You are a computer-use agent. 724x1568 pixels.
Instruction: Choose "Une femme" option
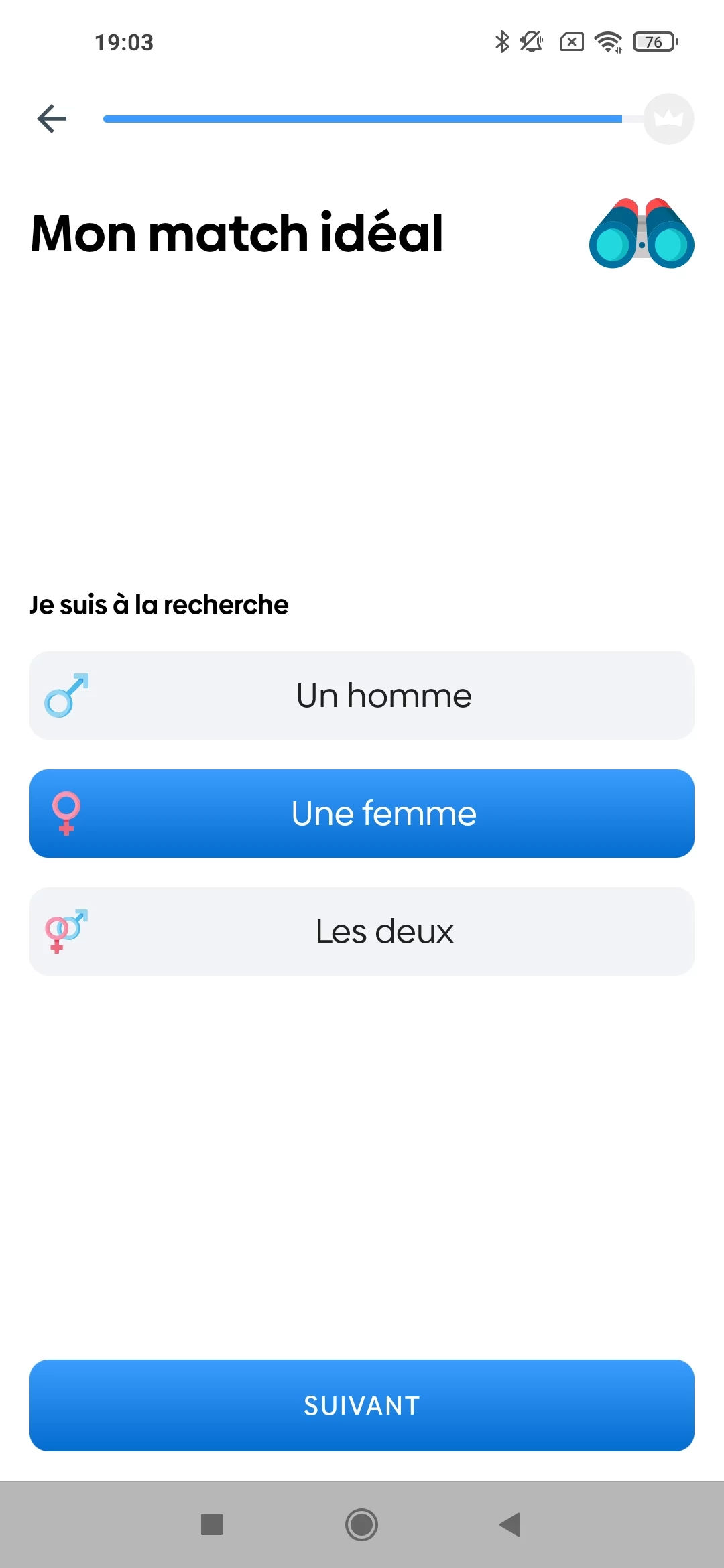(362, 813)
